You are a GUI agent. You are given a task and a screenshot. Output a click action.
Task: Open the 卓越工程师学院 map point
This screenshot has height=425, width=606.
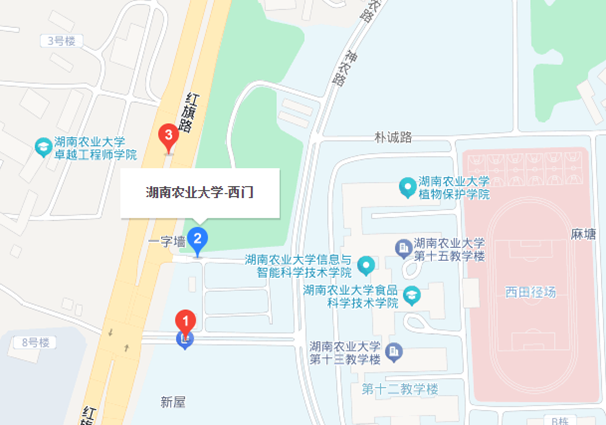[44, 147]
